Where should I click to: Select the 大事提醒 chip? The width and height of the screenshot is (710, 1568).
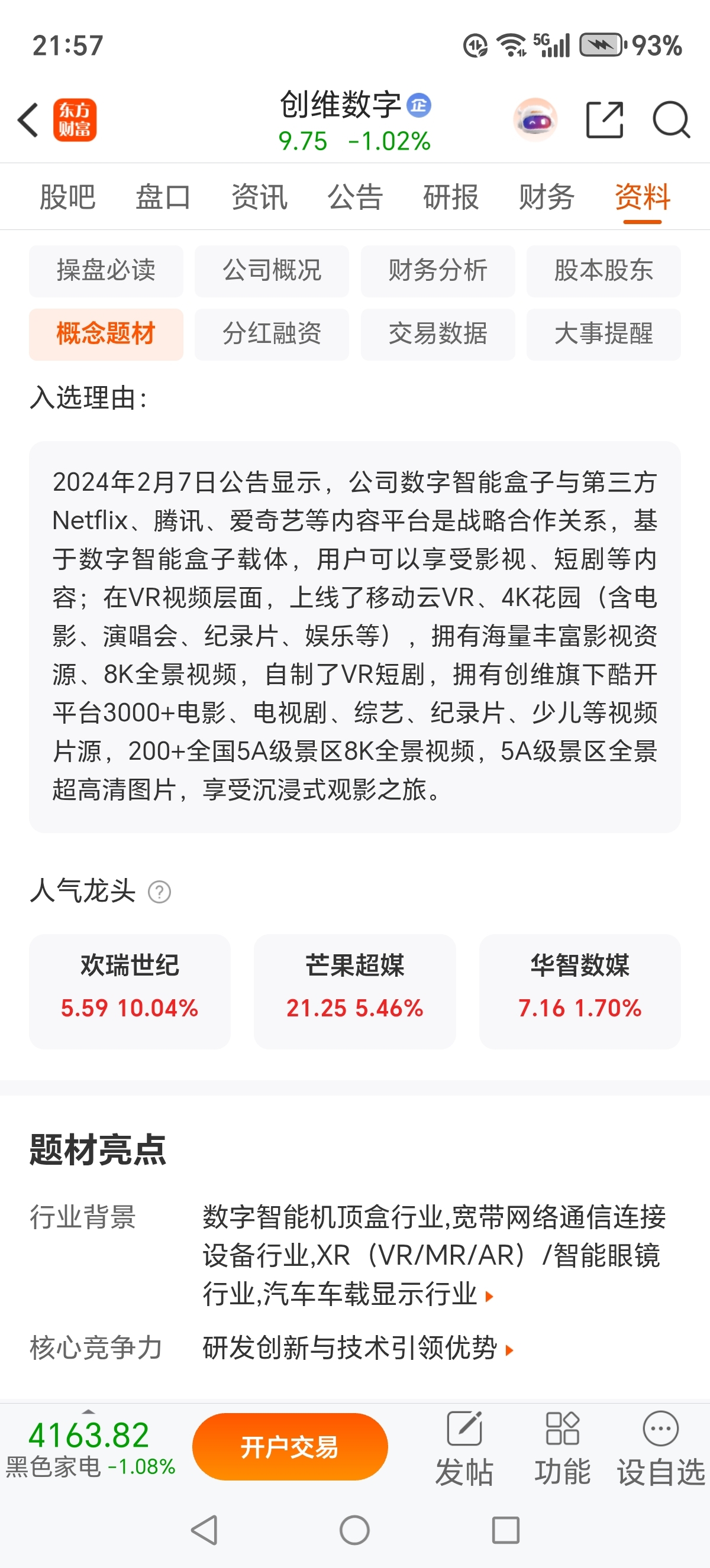pos(603,334)
